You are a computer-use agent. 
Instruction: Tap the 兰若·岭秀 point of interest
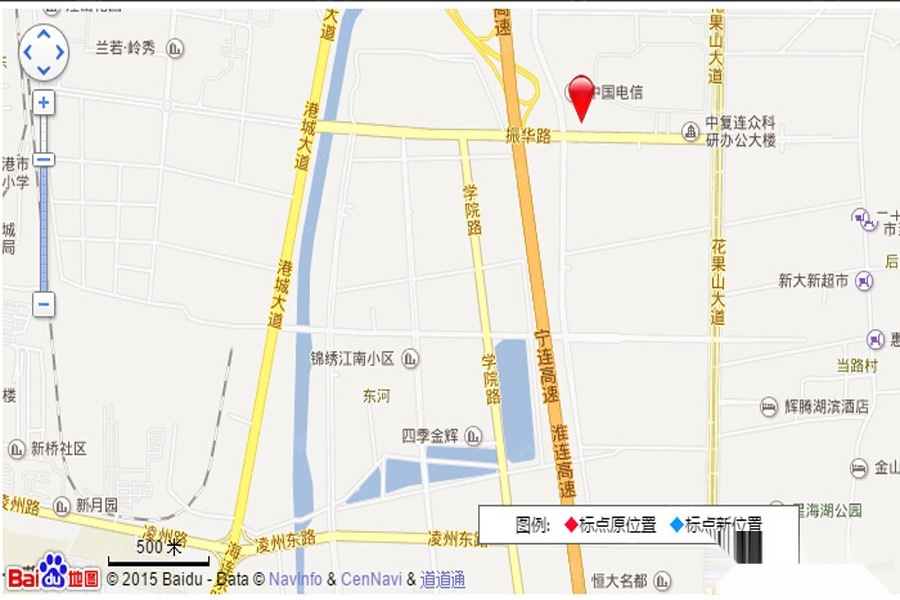point(176,47)
